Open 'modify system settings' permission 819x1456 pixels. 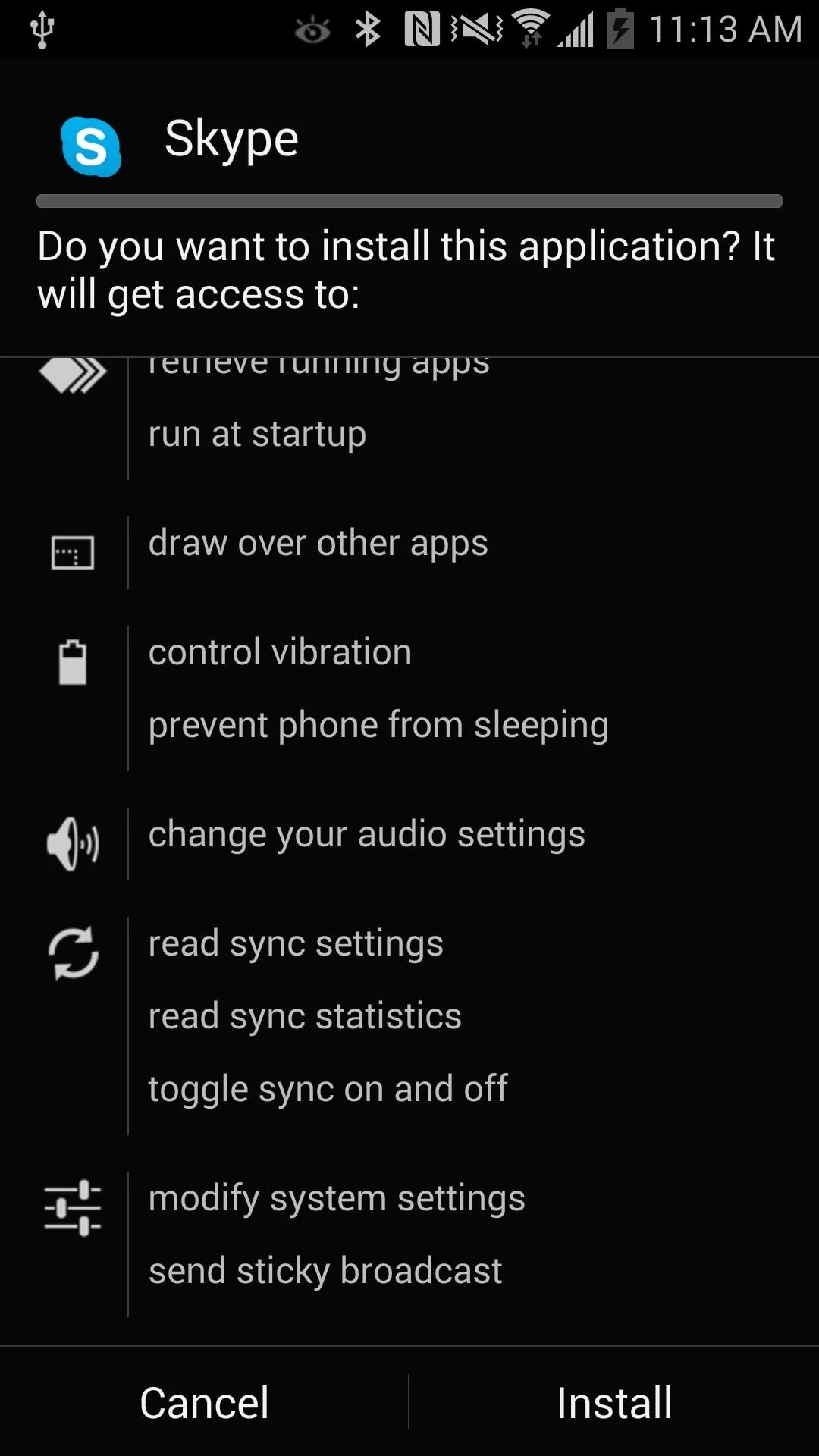pos(337,1200)
